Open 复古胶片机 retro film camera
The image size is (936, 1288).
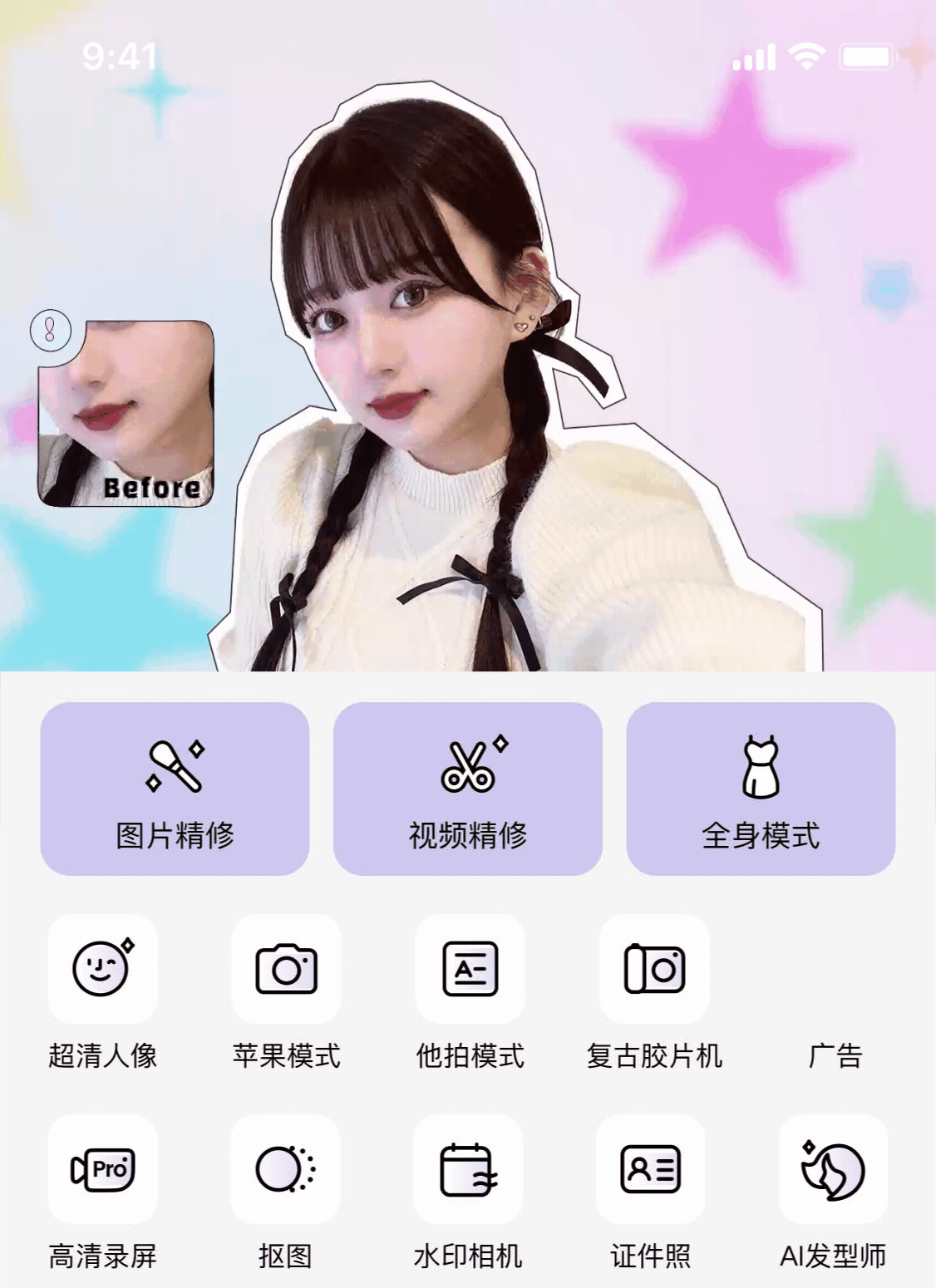(x=654, y=969)
